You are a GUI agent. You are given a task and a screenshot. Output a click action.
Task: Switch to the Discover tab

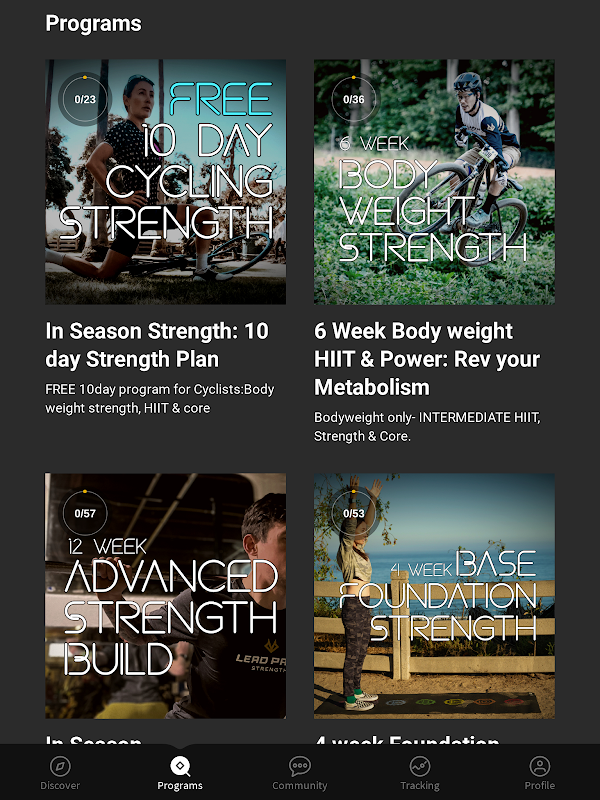tap(60, 772)
